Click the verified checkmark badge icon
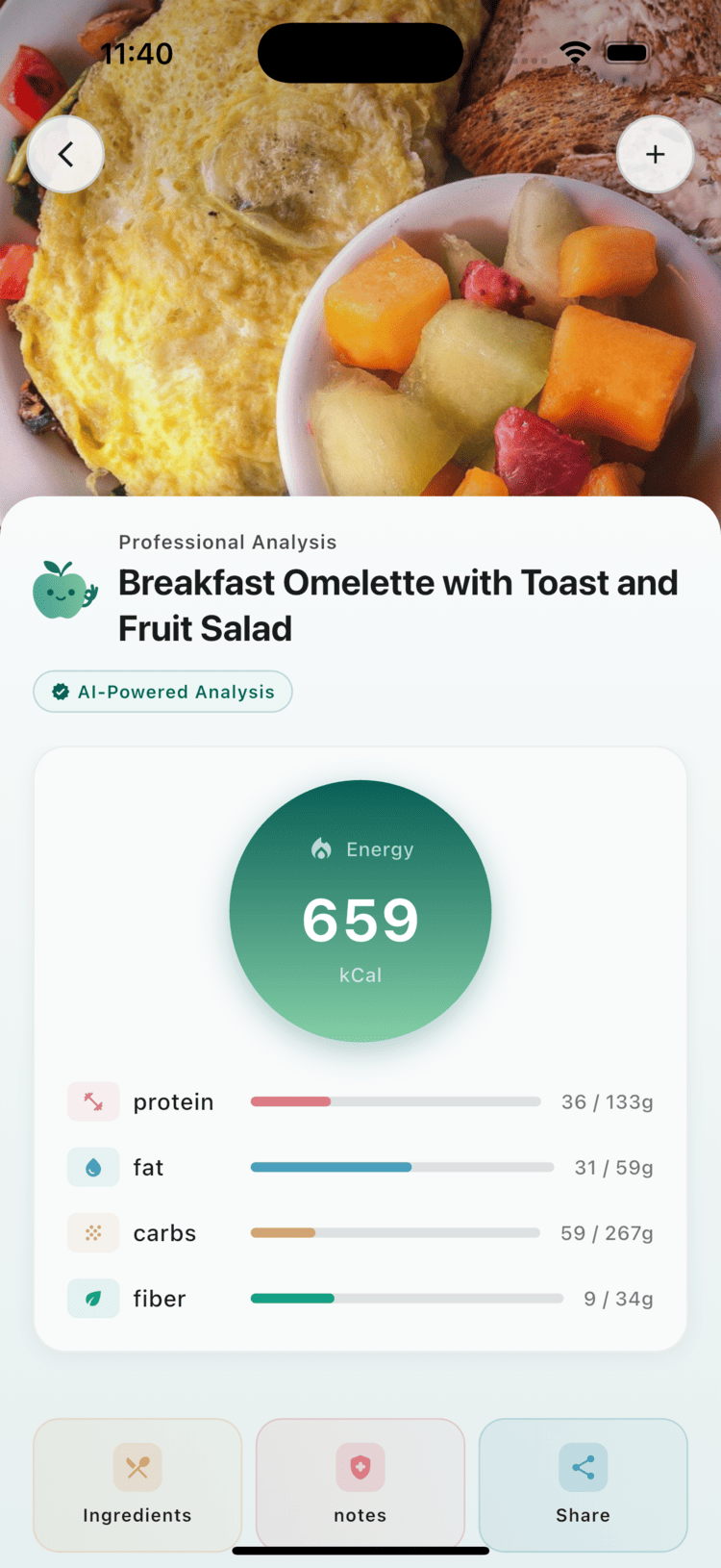Image resolution: width=721 pixels, height=1568 pixels. 60,691
